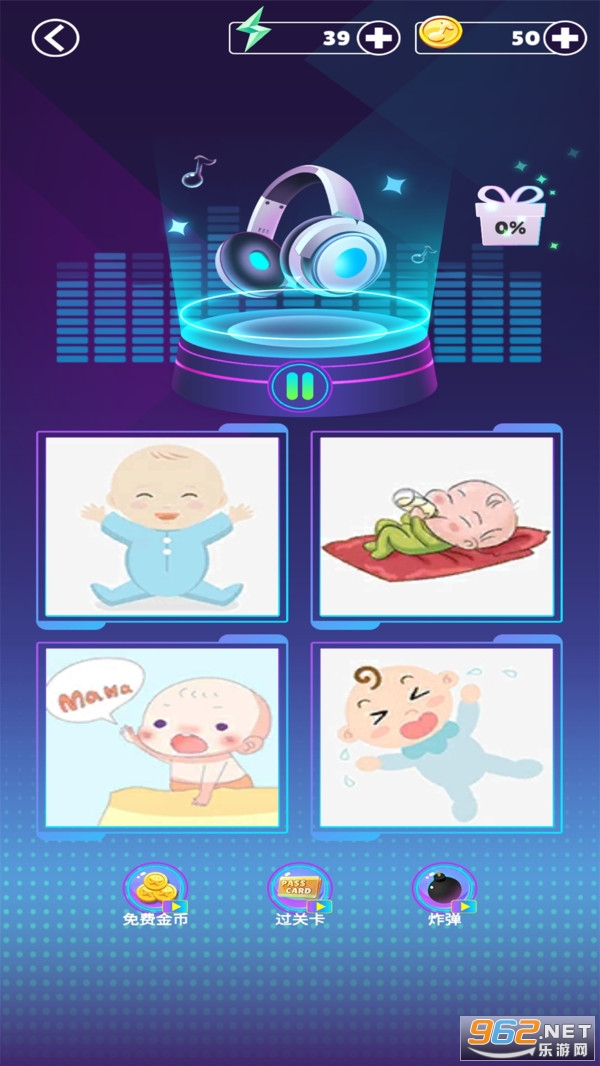Select the crying baby picture
The width and height of the screenshot is (600, 1066).
tap(436, 737)
